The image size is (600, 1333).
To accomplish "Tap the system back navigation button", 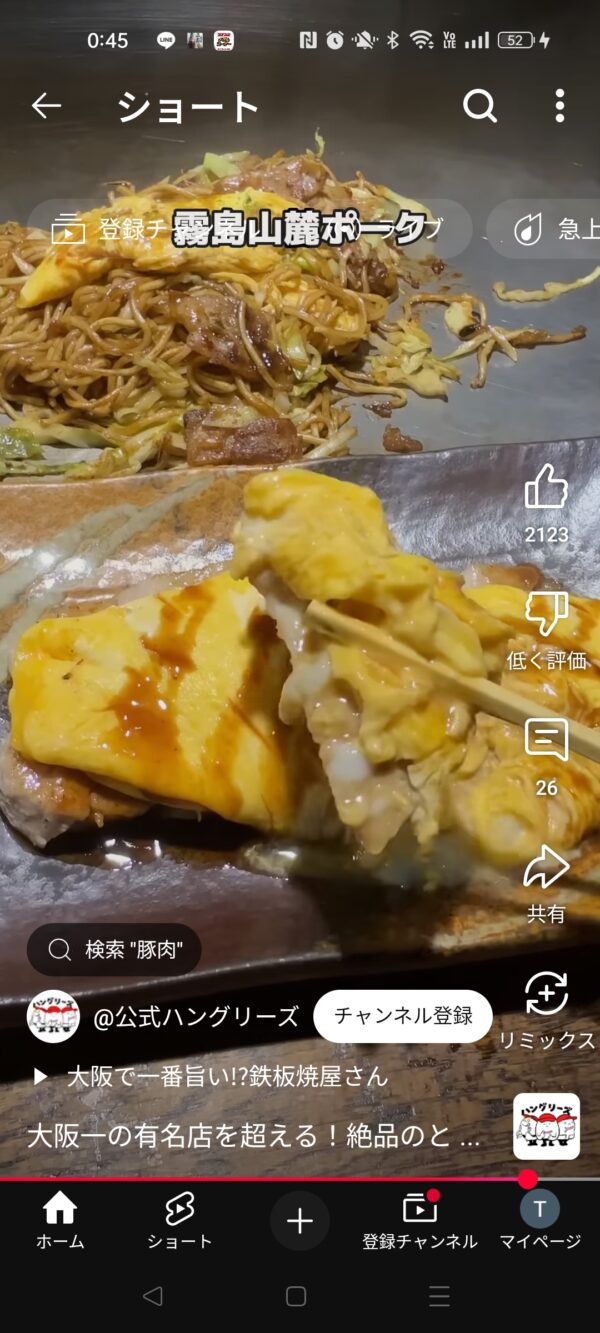I will (x=153, y=1296).
